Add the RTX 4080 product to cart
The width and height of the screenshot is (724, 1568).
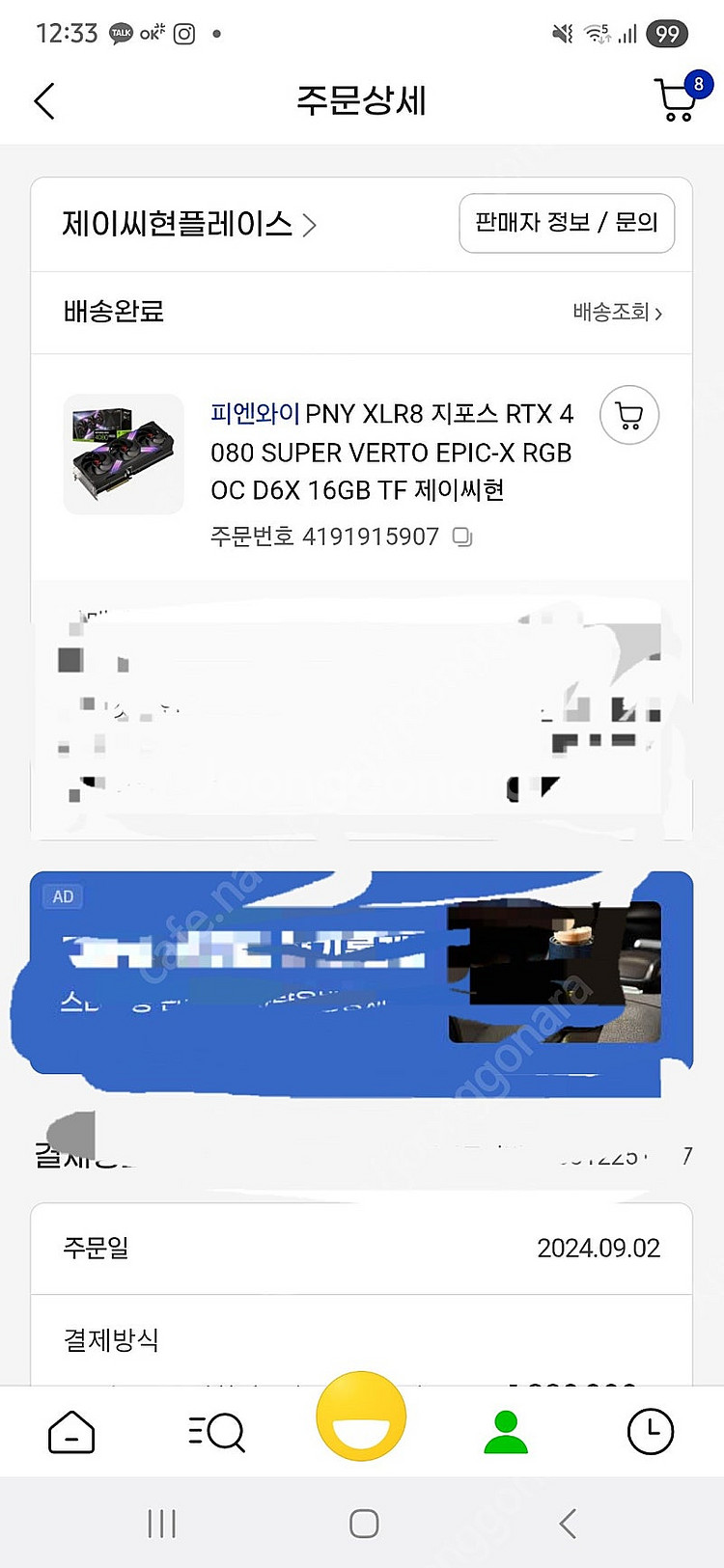tap(628, 415)
